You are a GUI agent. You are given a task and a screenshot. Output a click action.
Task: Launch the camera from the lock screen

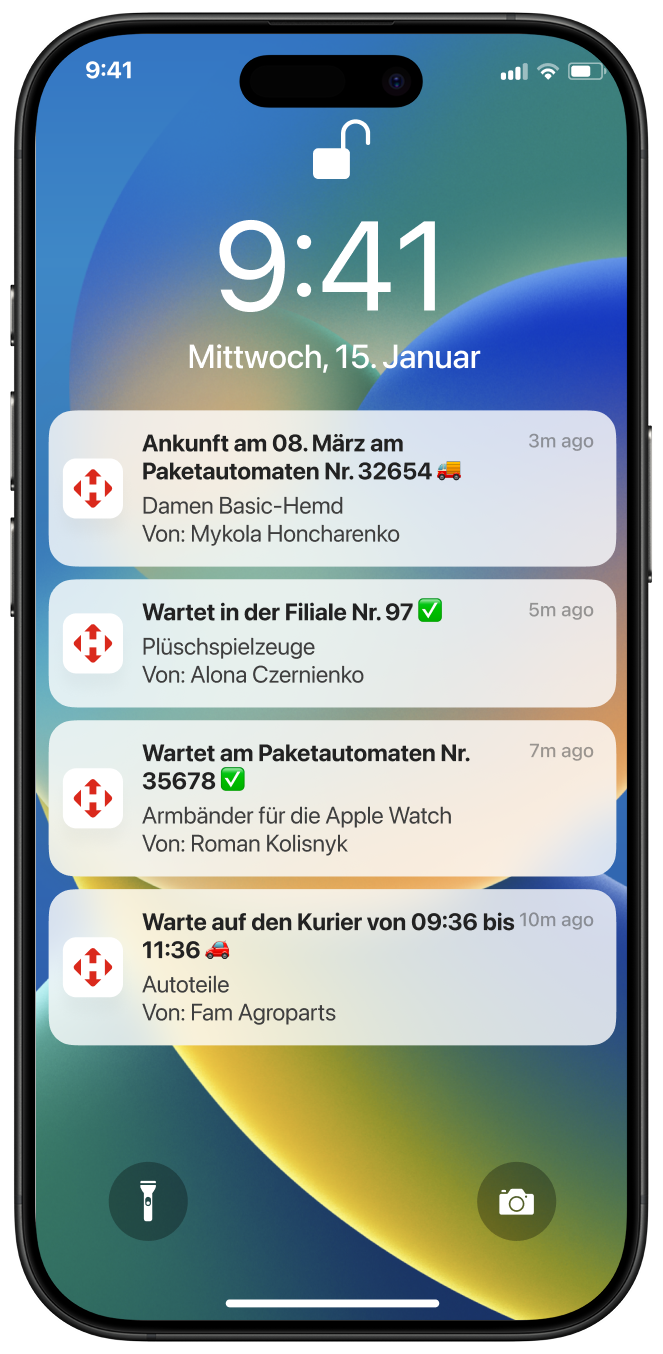[516, 1201]
